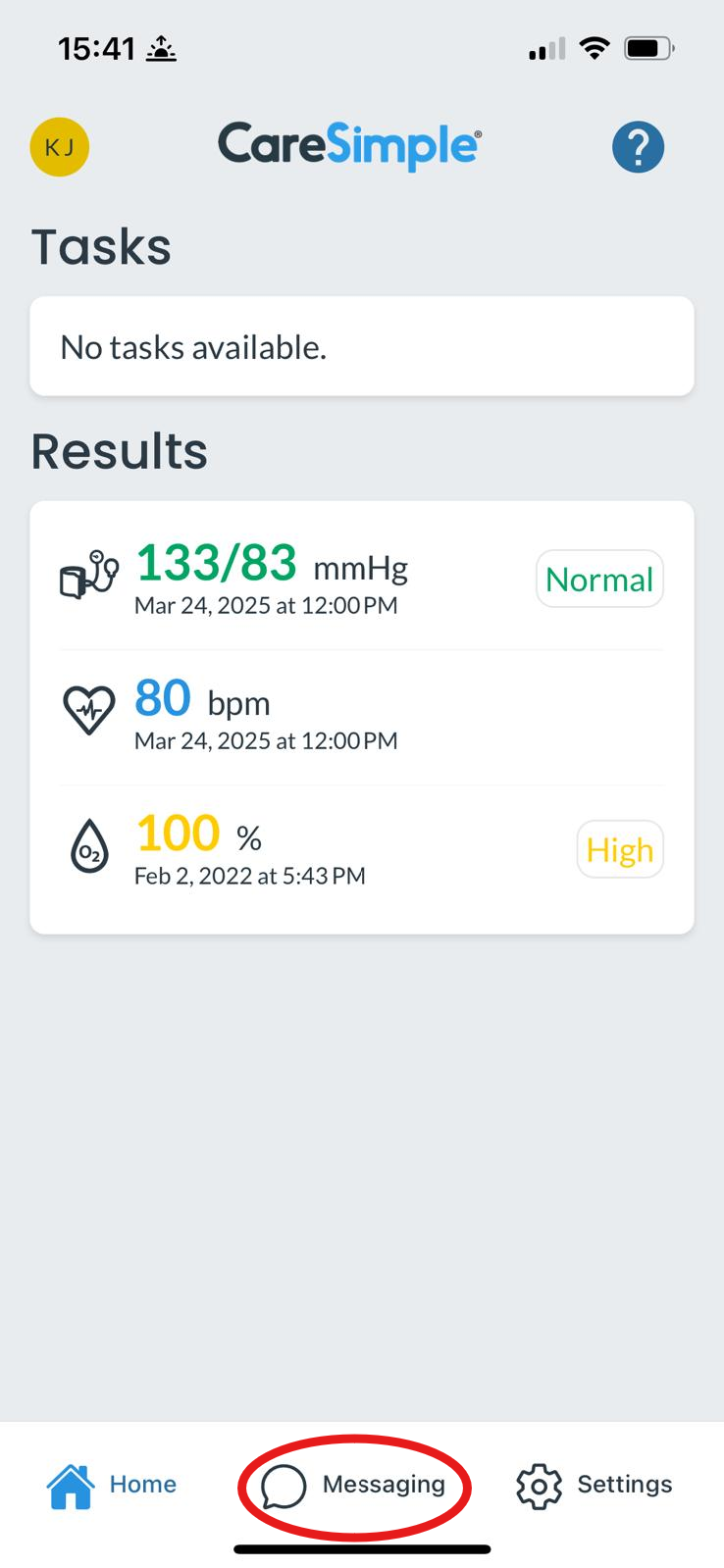The image size is (724, 1568).
Task: Open the help question mark icon
Action: pos(638,147)
